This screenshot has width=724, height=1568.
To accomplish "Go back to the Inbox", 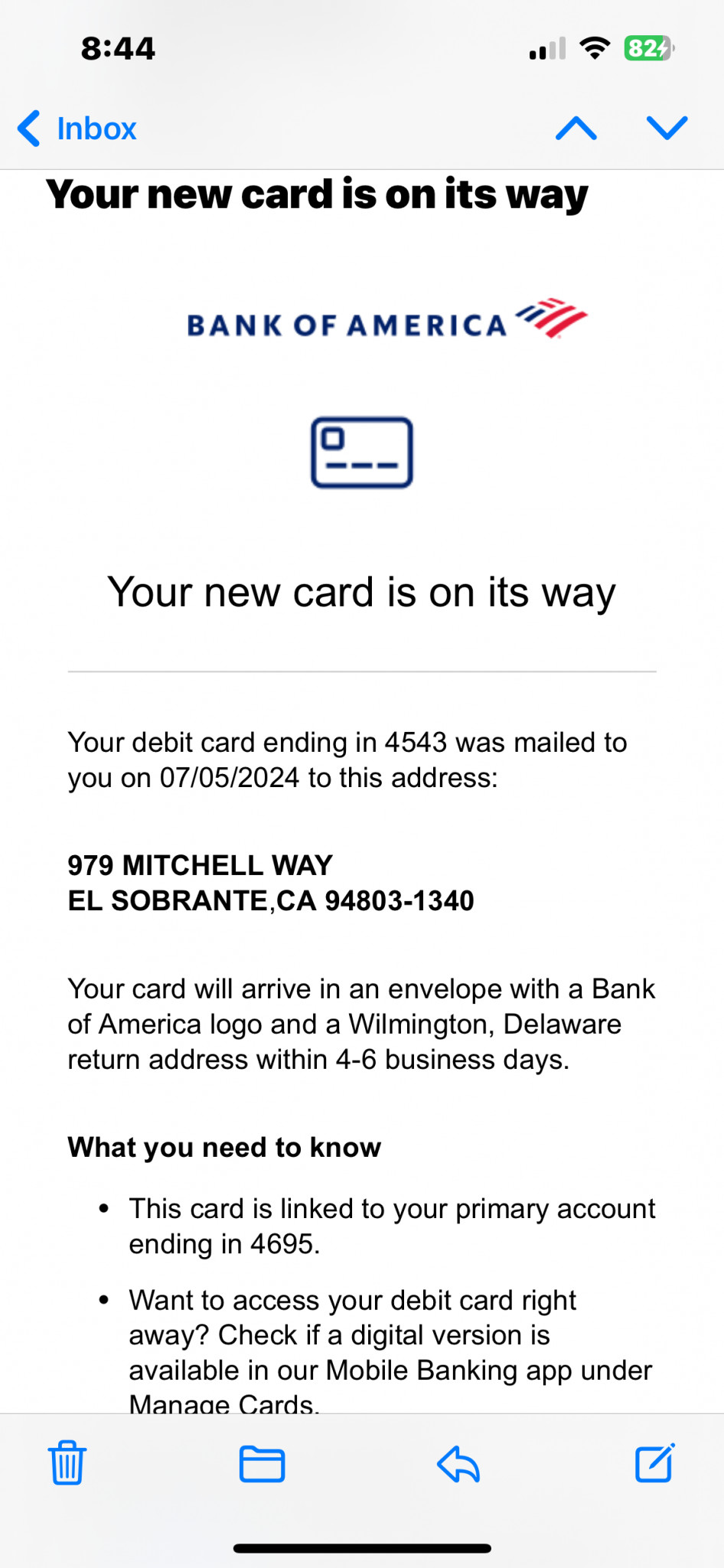I will (x=77, y=129).
